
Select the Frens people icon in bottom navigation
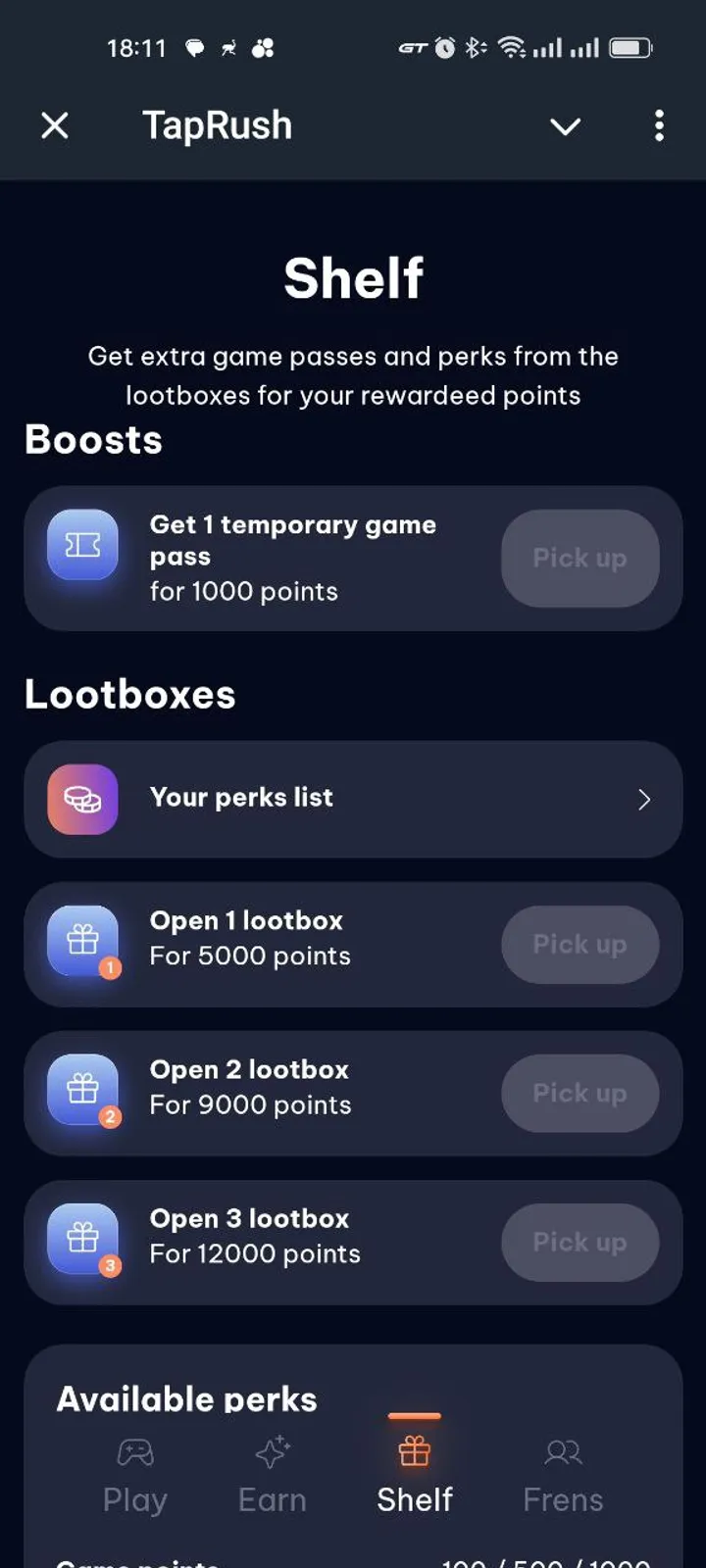tap(562, 1453)
